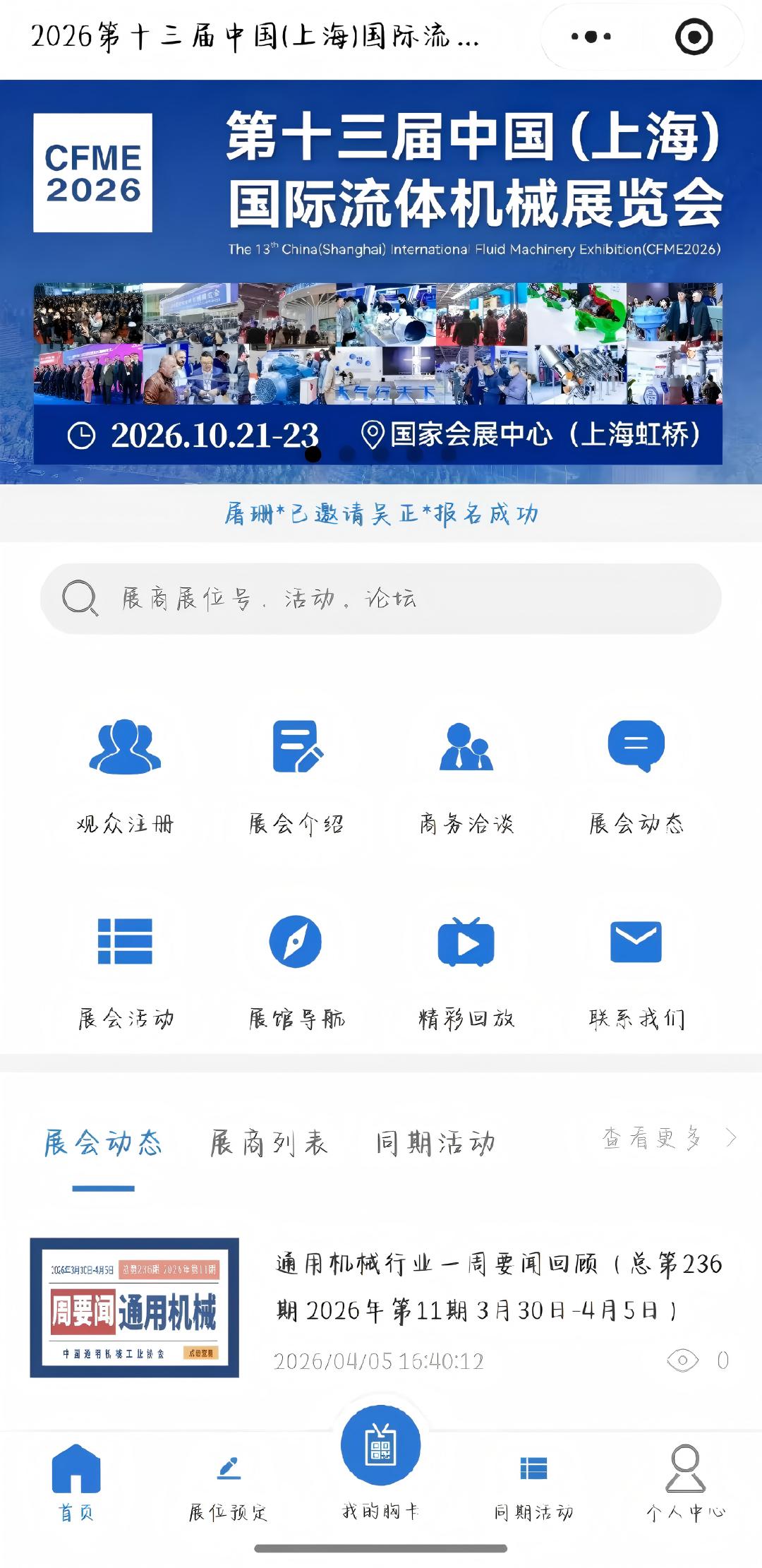Open 观众注册 visitor registration
This screenshot has width=762, height=1568.
pyautogui.click(x=126, y=774)
